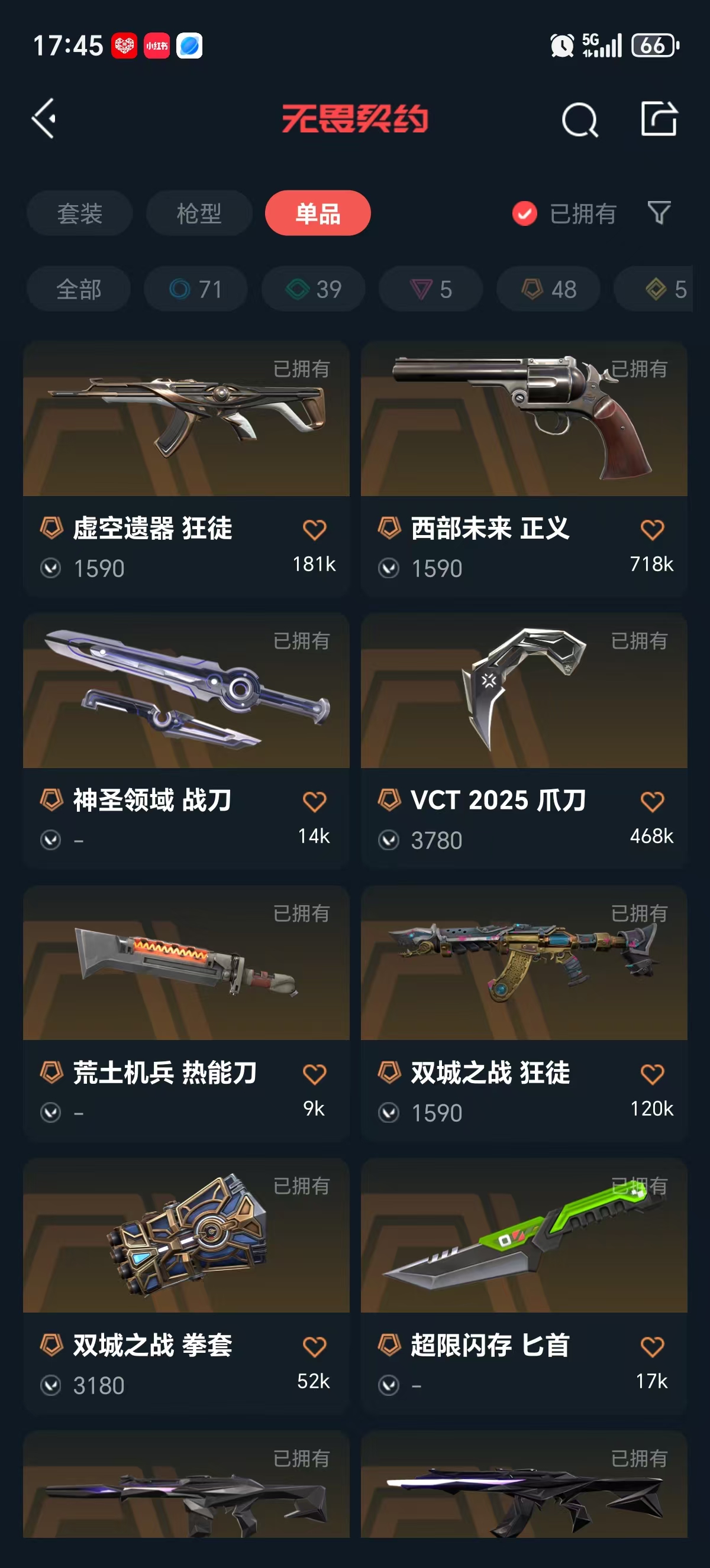Toggle the 已拥有 checkbox
Screen dimensions: 710x1568
click(x=525, y=213)
